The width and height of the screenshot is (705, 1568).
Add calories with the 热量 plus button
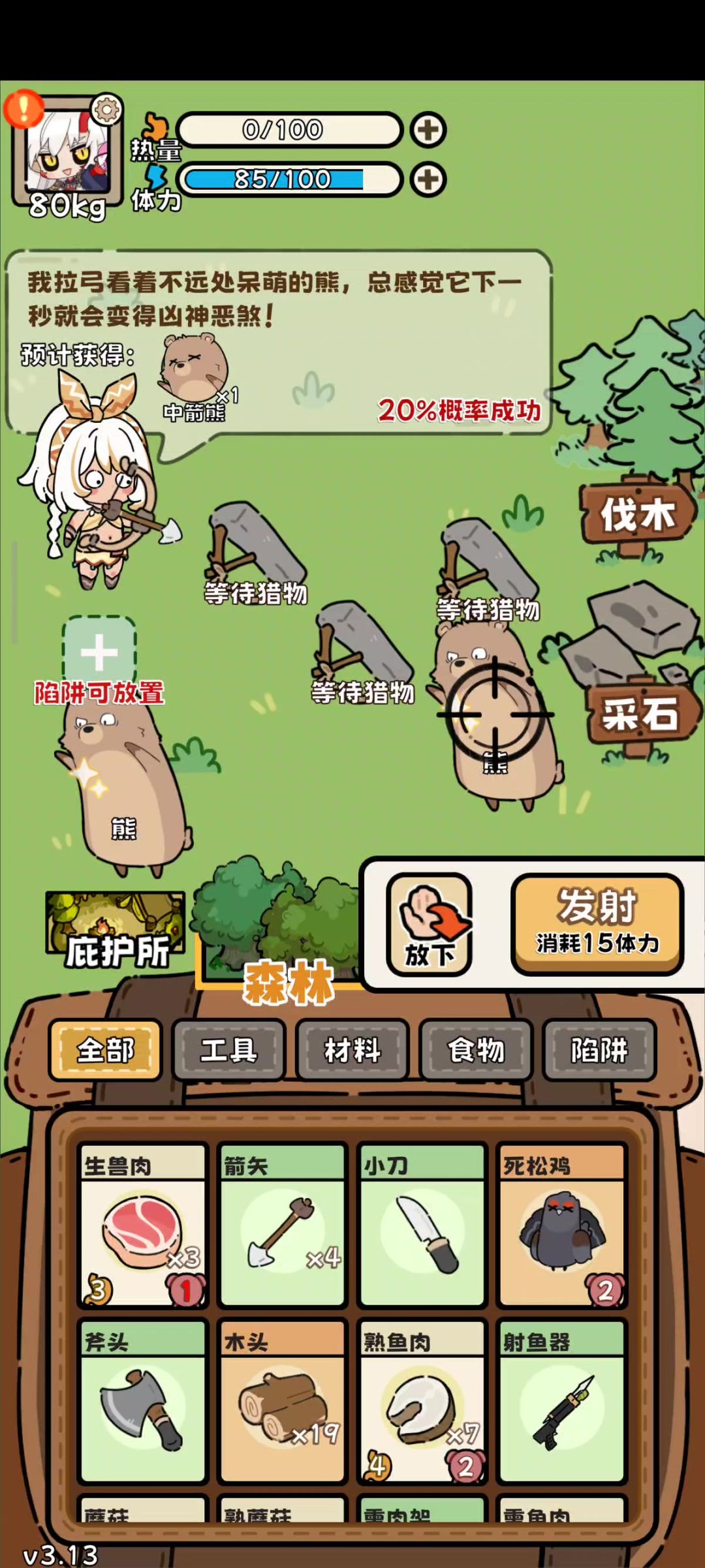[x=428, y=129]
